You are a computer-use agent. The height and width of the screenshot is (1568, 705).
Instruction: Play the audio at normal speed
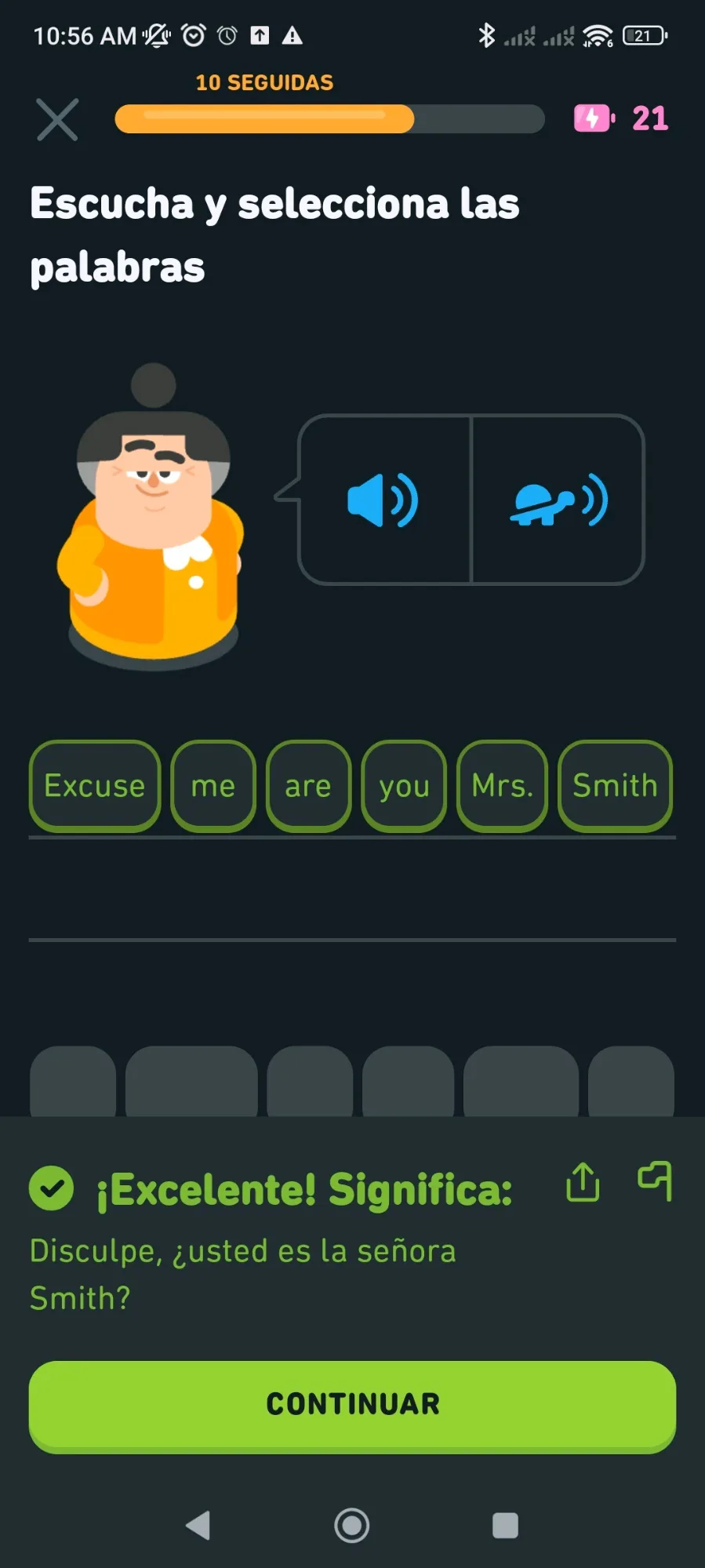click(383, 500)
